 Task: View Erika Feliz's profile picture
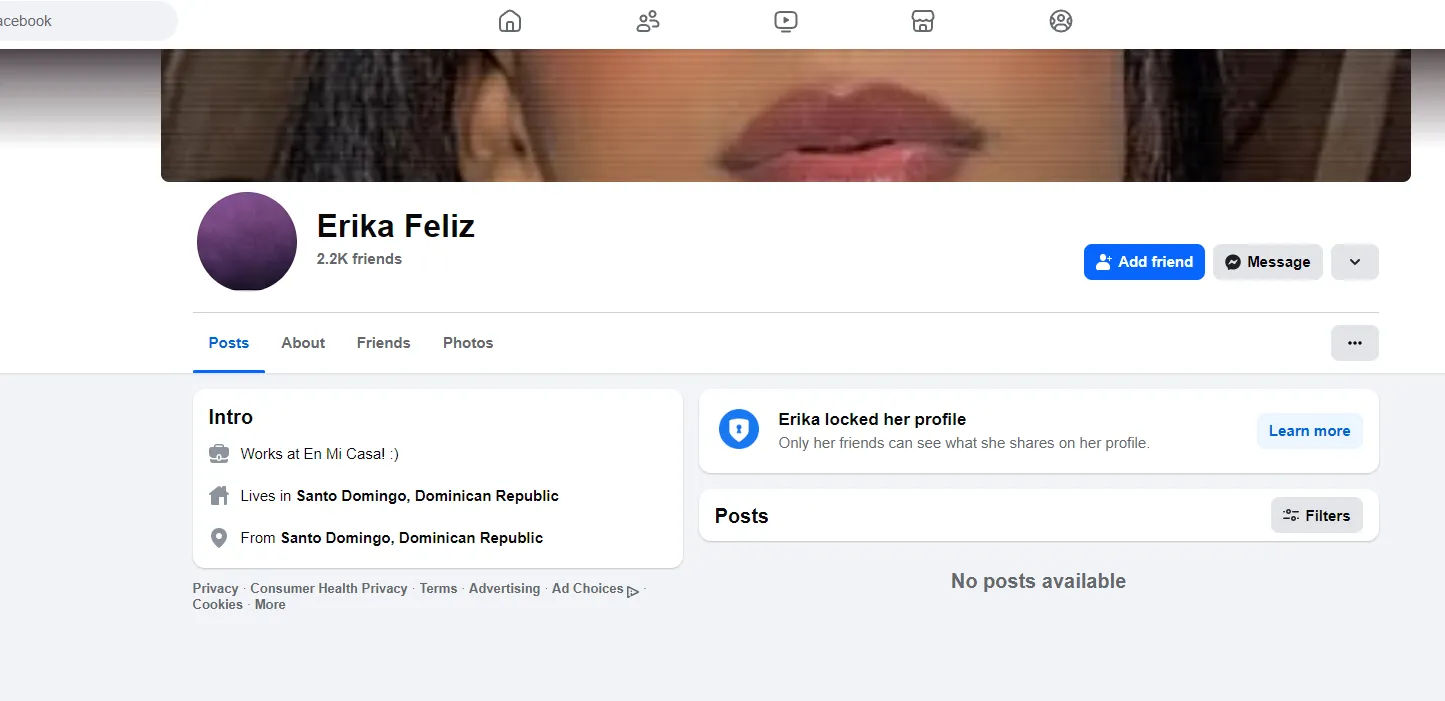(x=247, y=242)
